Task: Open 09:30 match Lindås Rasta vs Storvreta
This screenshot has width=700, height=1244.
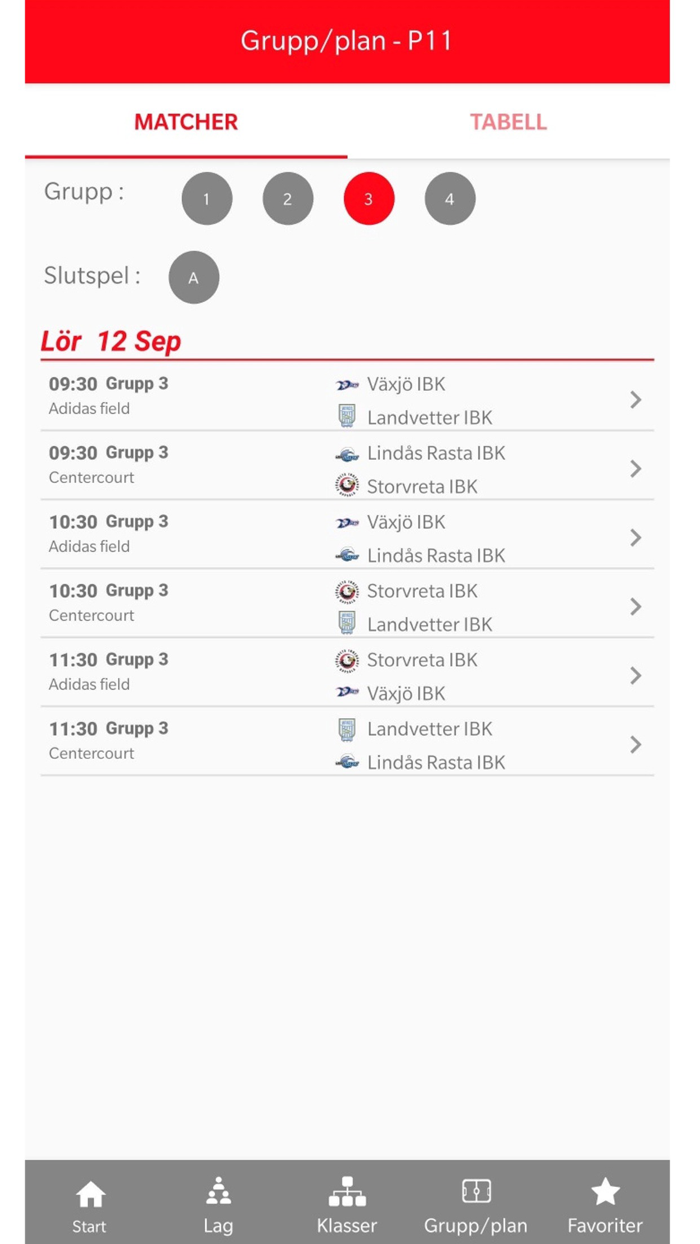Action: click(x=347, y=467)
